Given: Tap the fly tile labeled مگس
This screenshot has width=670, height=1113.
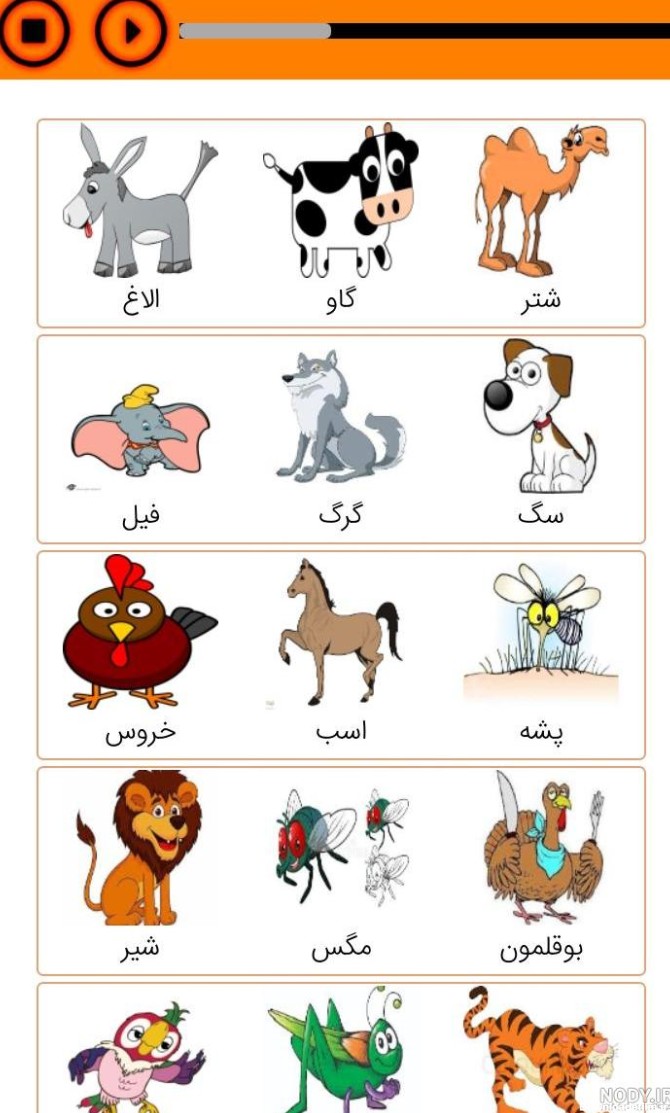Looking at the screenshot, I should coord(341,870).
